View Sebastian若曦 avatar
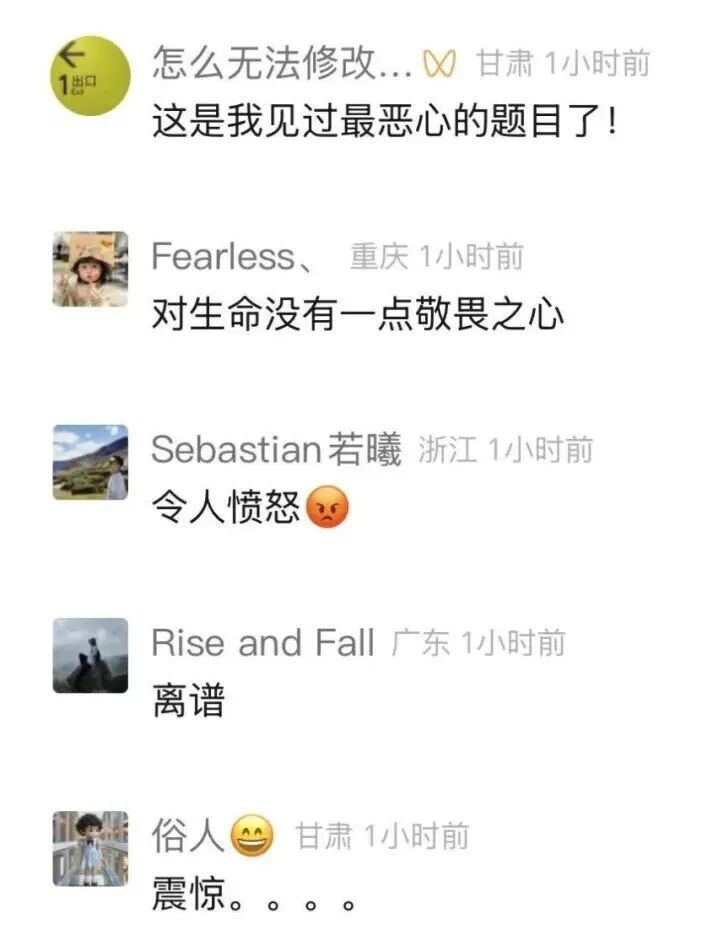711x935 pixels. click(x=90, y=461)
